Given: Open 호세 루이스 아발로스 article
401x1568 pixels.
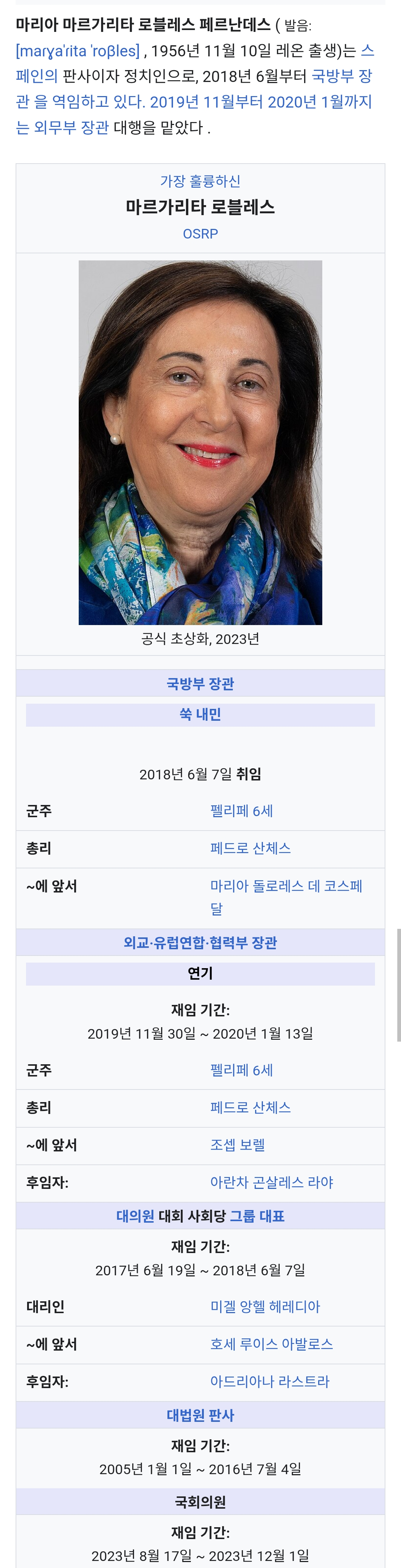Looking at the screenshot, I should tap(271, 1344).
